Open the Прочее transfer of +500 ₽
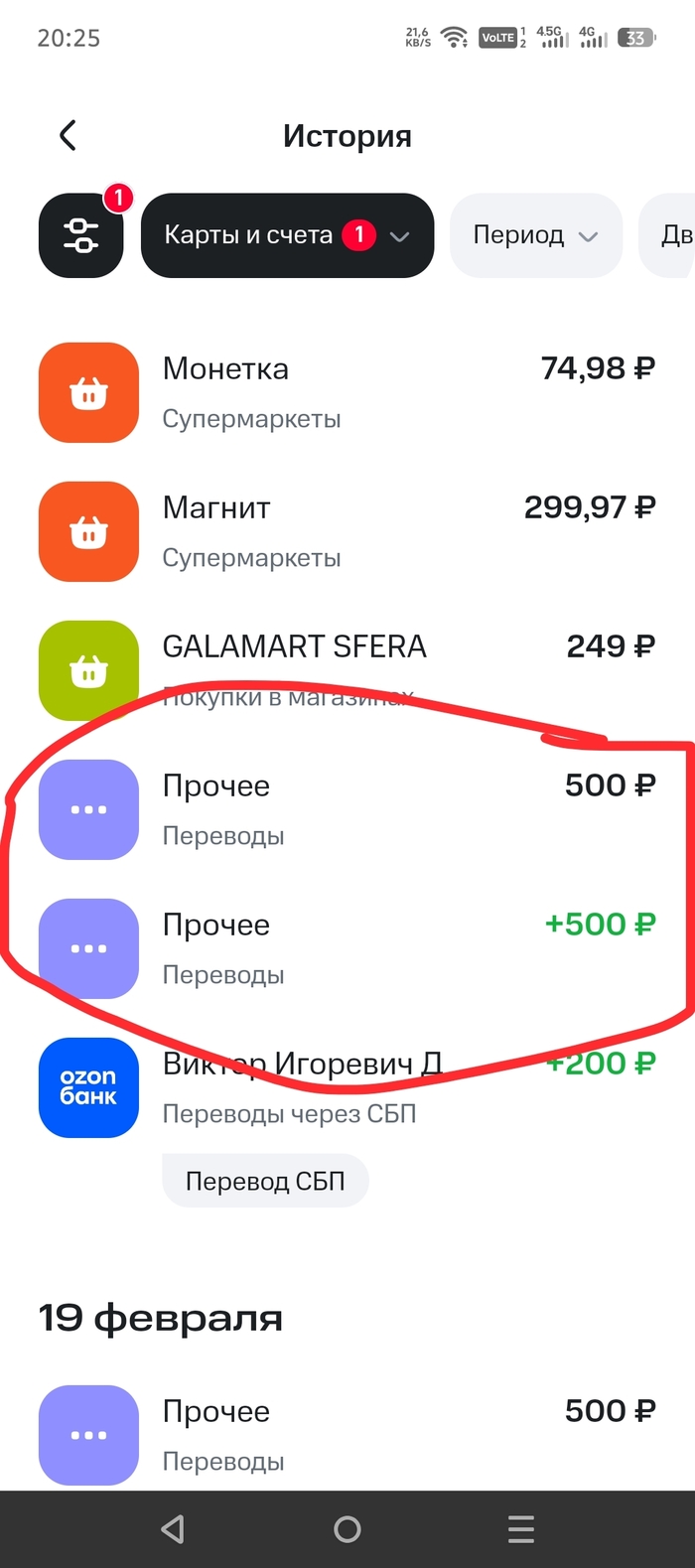695x1568 pixels. point(347,948)
